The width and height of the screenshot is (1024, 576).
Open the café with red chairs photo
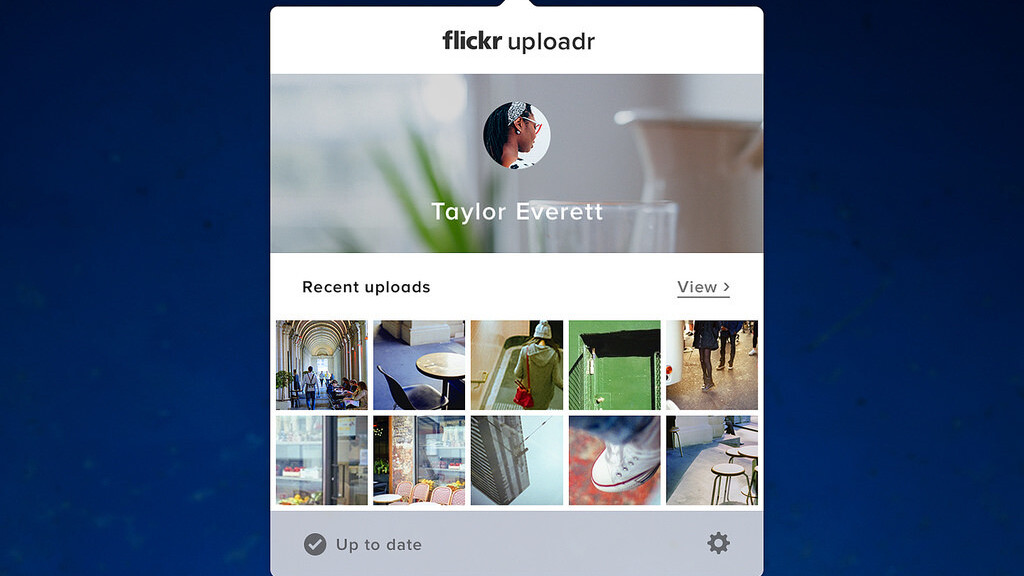tap(419, 461)
